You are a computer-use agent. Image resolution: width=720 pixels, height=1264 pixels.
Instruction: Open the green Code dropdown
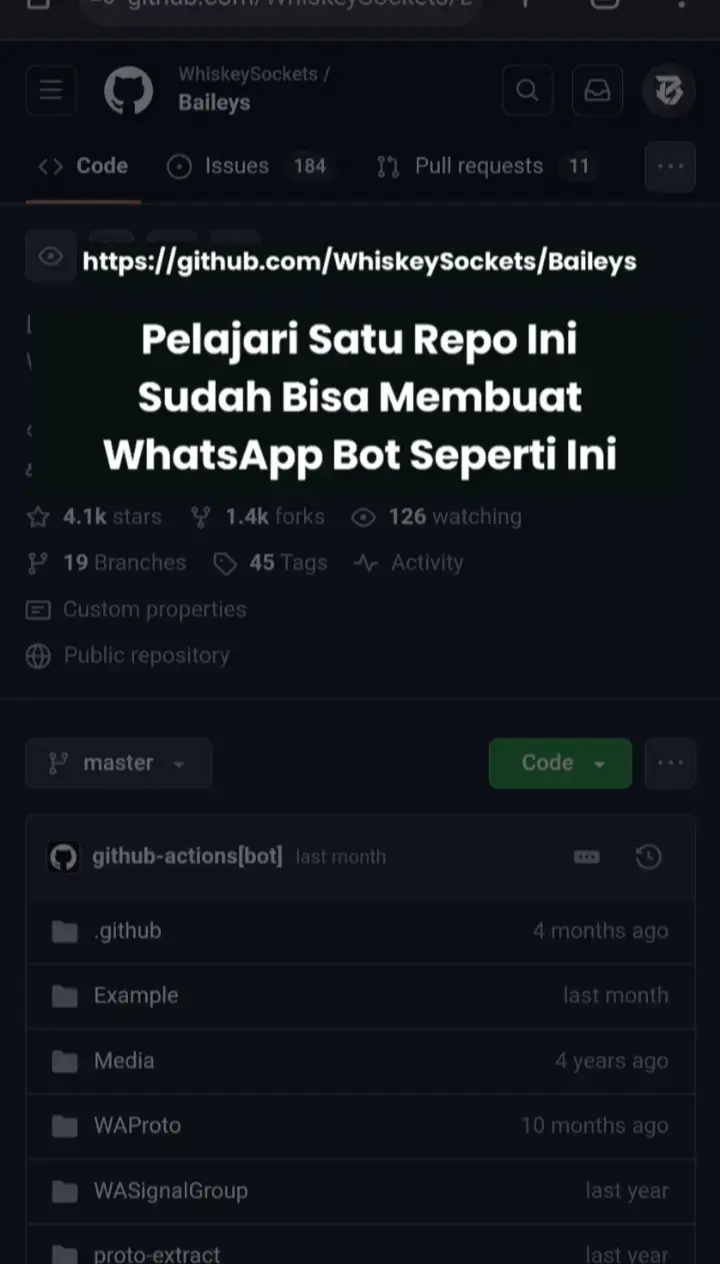point(560,763)
